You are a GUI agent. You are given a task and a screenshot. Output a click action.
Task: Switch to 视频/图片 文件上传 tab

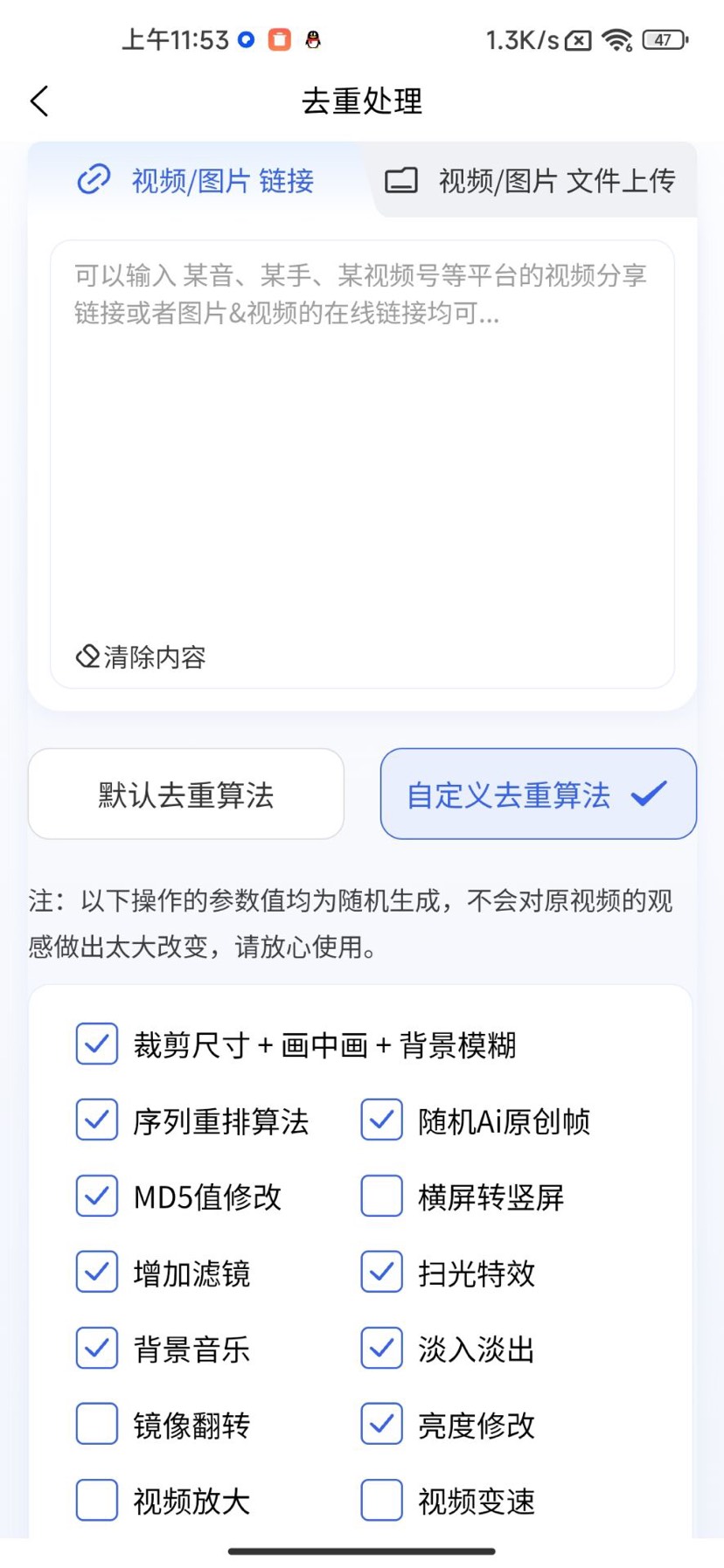pos(532,181)
